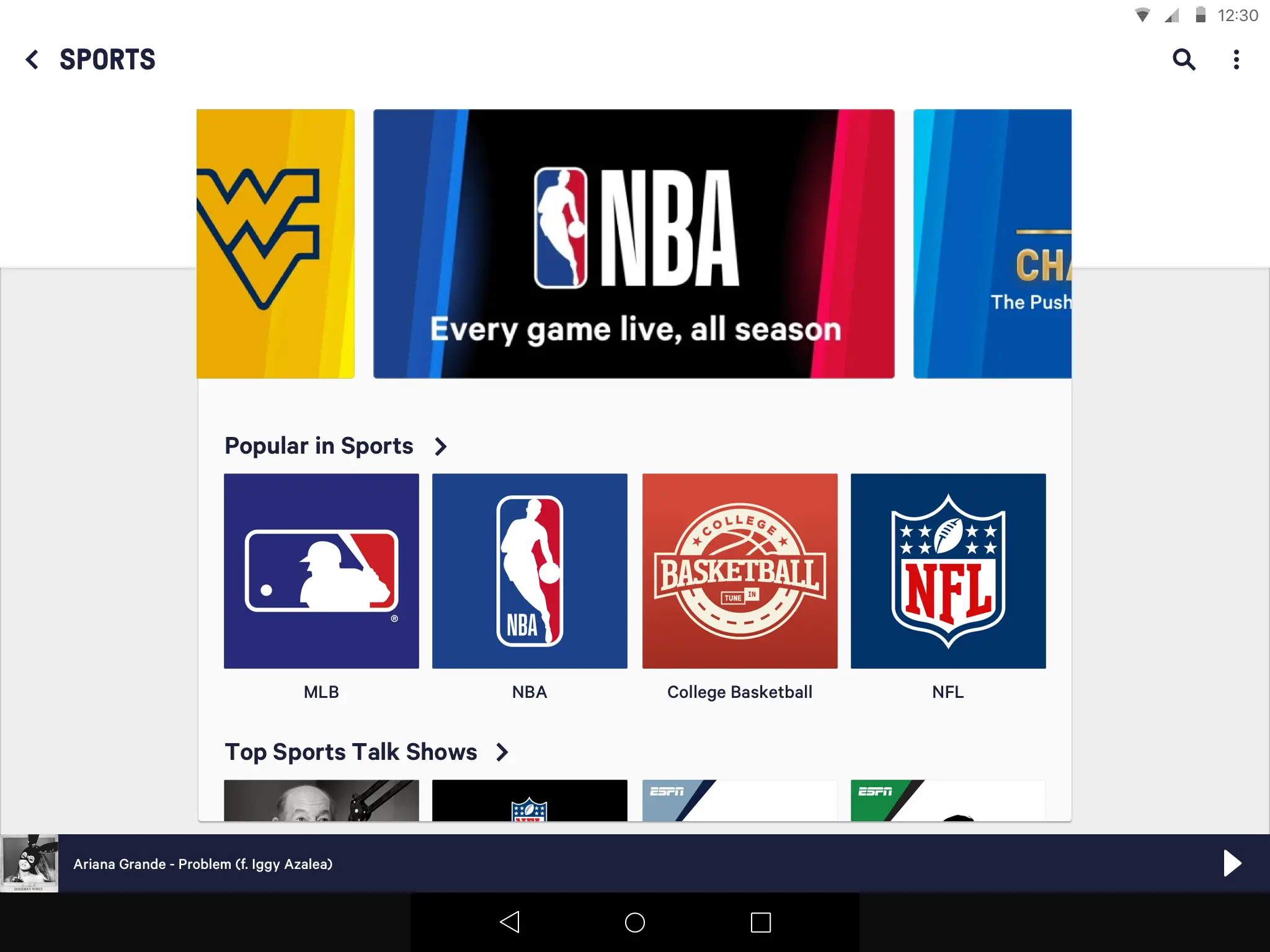
Task: Open the NBA every game live banner
Action: [634, 244]
